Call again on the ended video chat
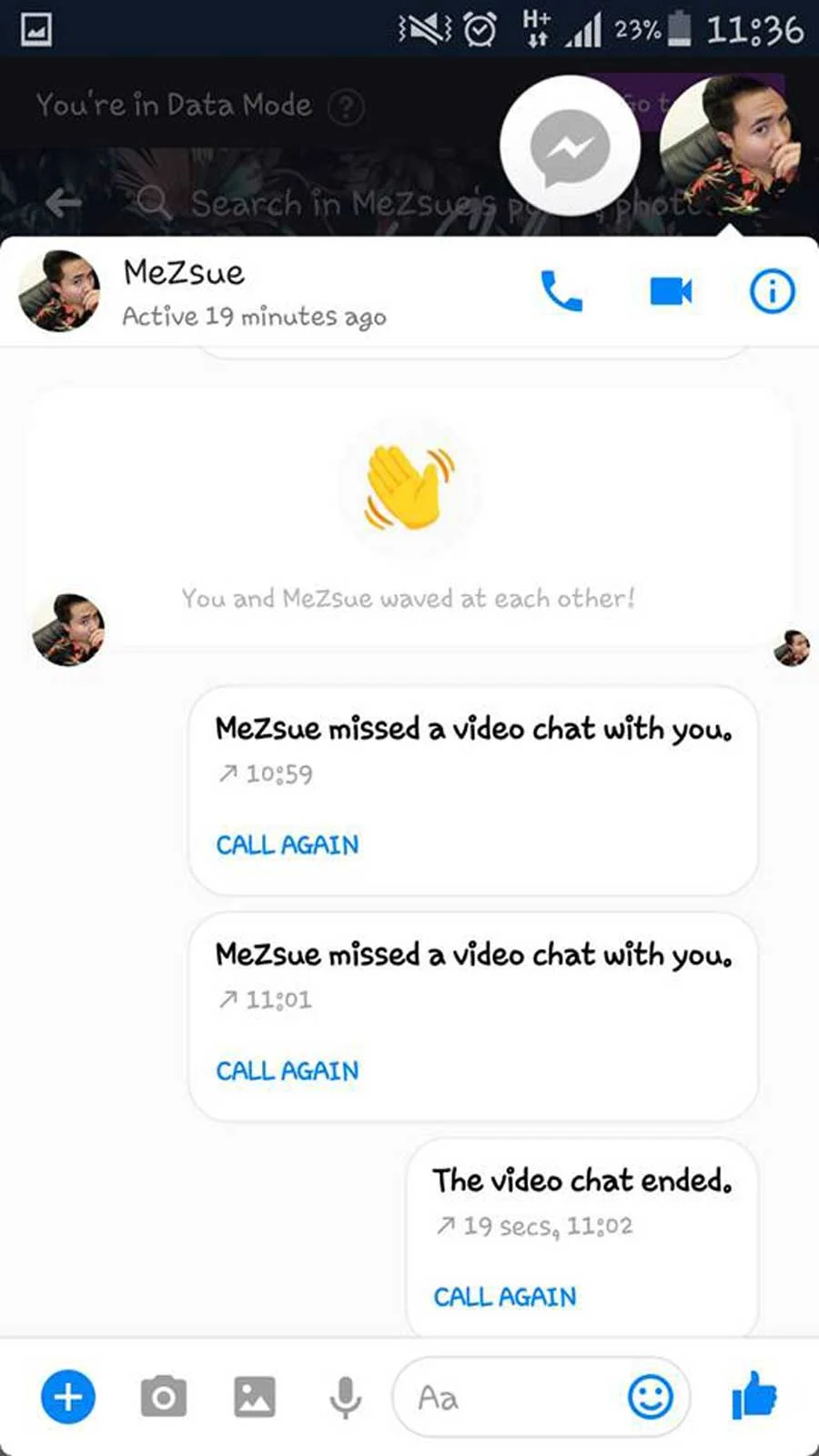The height and width of the screenshot is (1456, 819). [504, 1296]
